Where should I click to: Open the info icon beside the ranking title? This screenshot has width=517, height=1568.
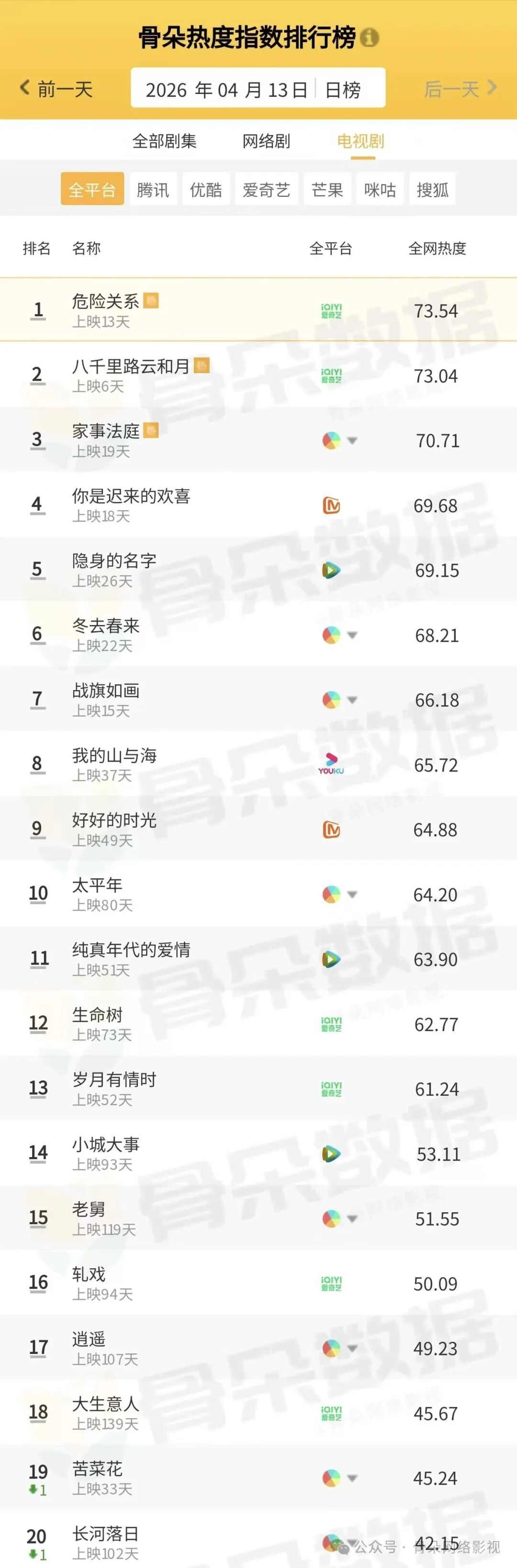pos(369,38)
